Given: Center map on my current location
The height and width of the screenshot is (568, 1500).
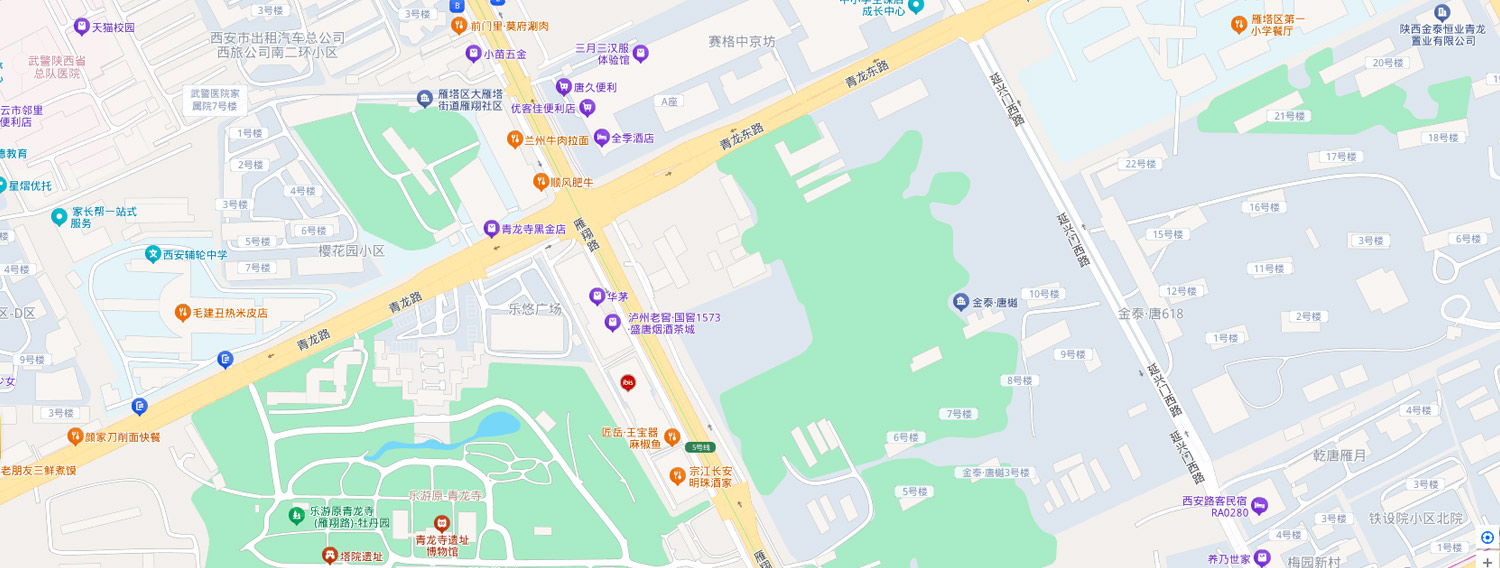Looking at the screenshot, I should [1487, 537].
